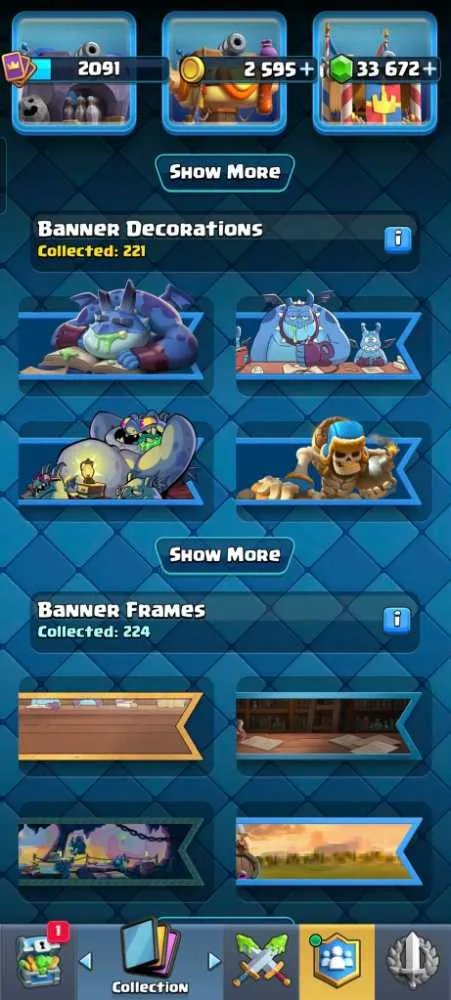Tap Show More below the banner decorations

[225, 554]
